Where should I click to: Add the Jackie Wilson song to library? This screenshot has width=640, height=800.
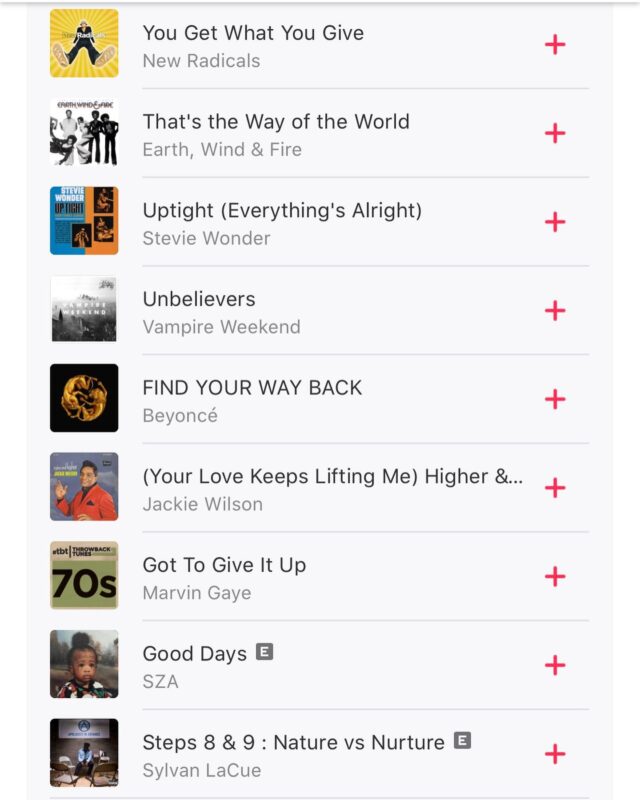click(555, 488)
